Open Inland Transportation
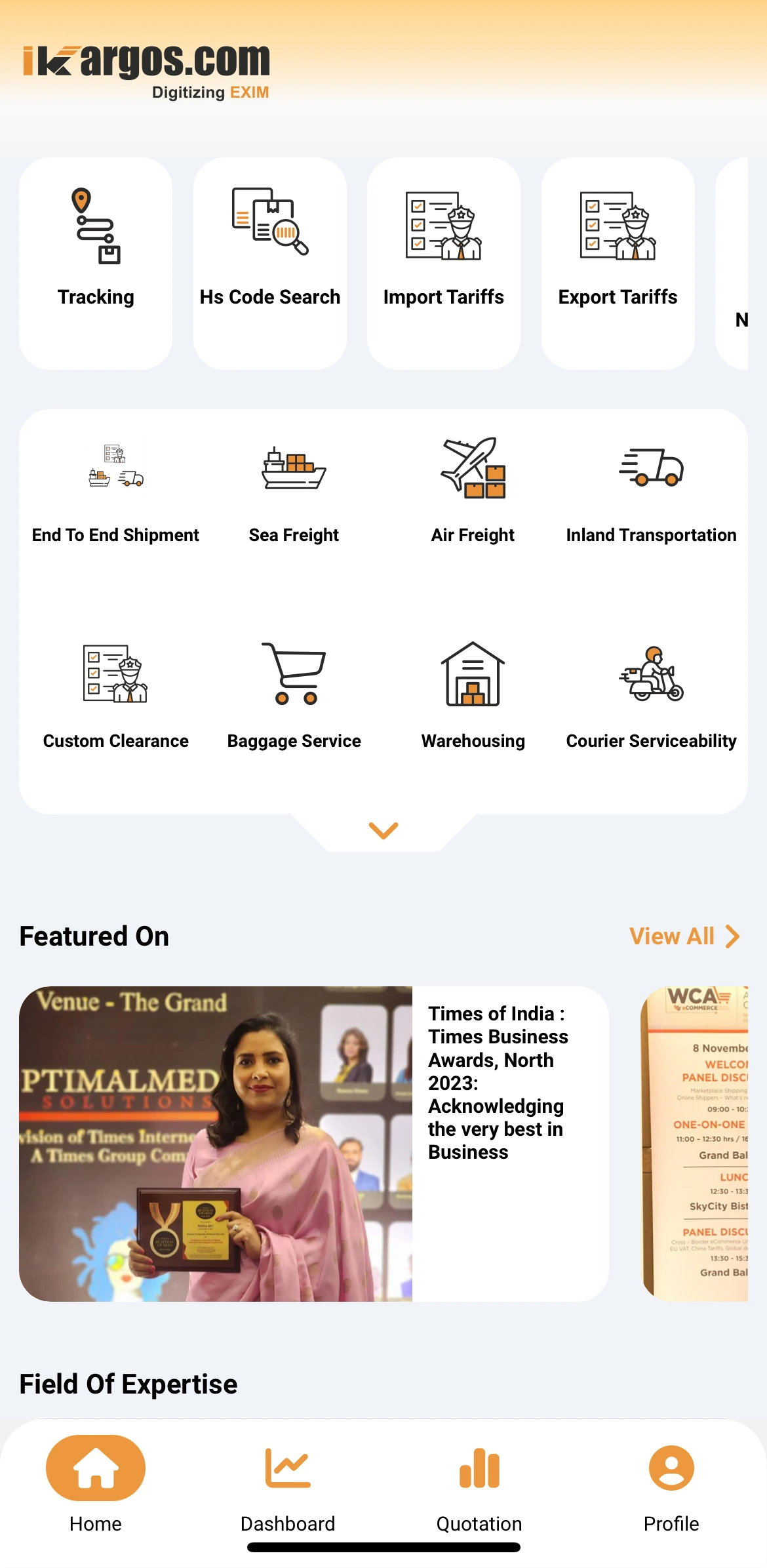 651,492
